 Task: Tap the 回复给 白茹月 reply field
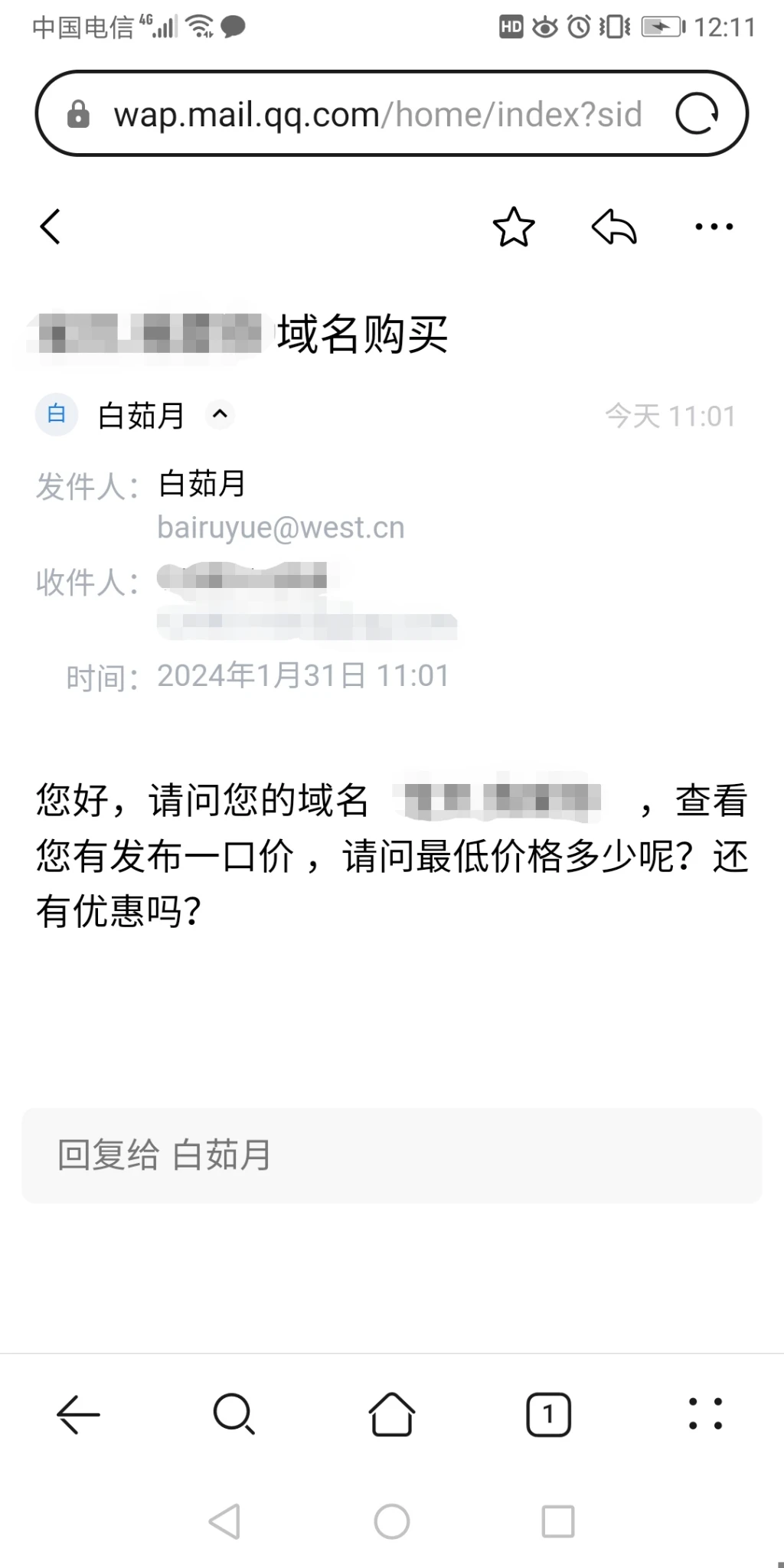coord(392,1155)
